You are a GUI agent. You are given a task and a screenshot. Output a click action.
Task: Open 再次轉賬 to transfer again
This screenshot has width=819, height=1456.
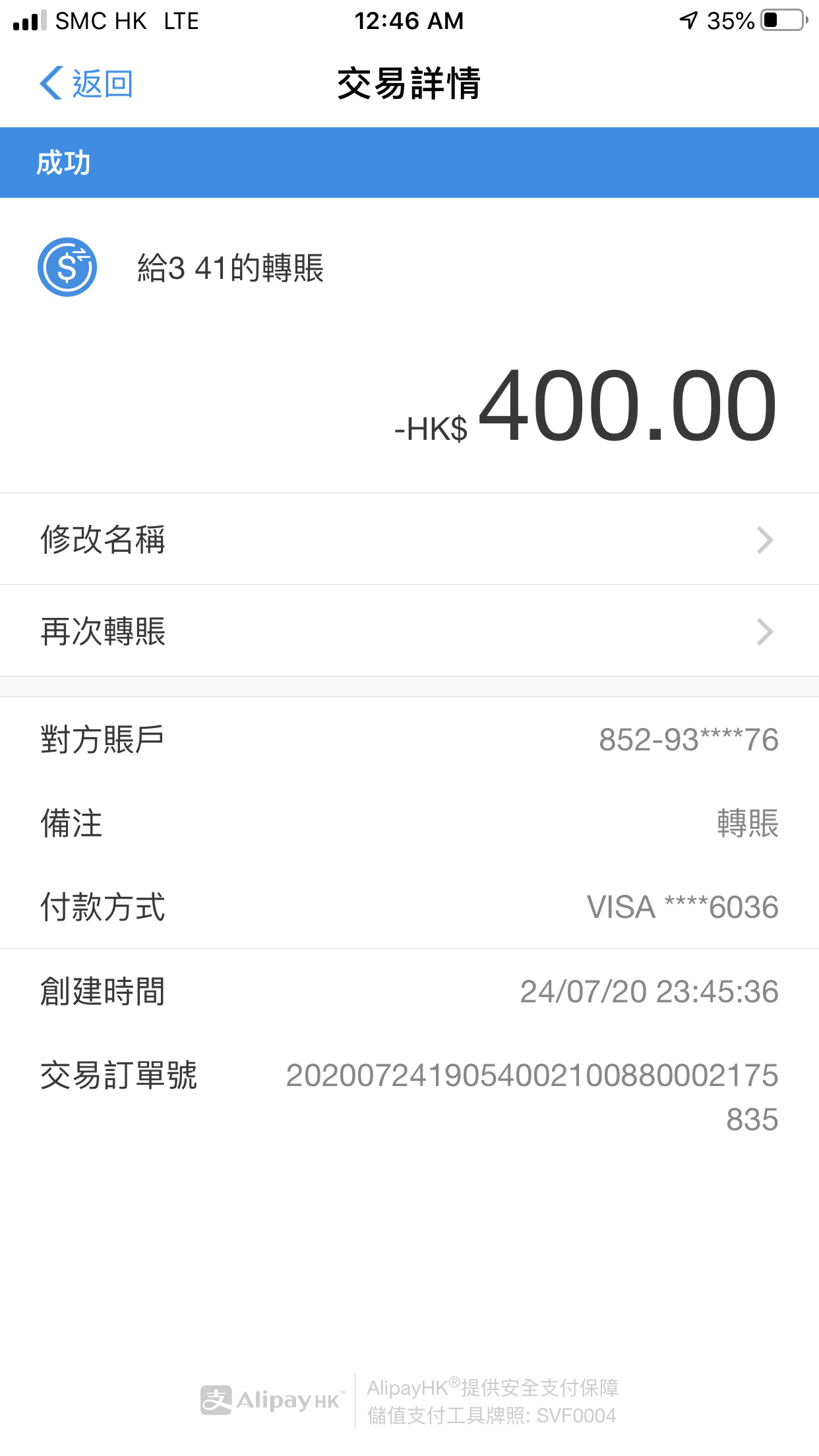point(409,631)
